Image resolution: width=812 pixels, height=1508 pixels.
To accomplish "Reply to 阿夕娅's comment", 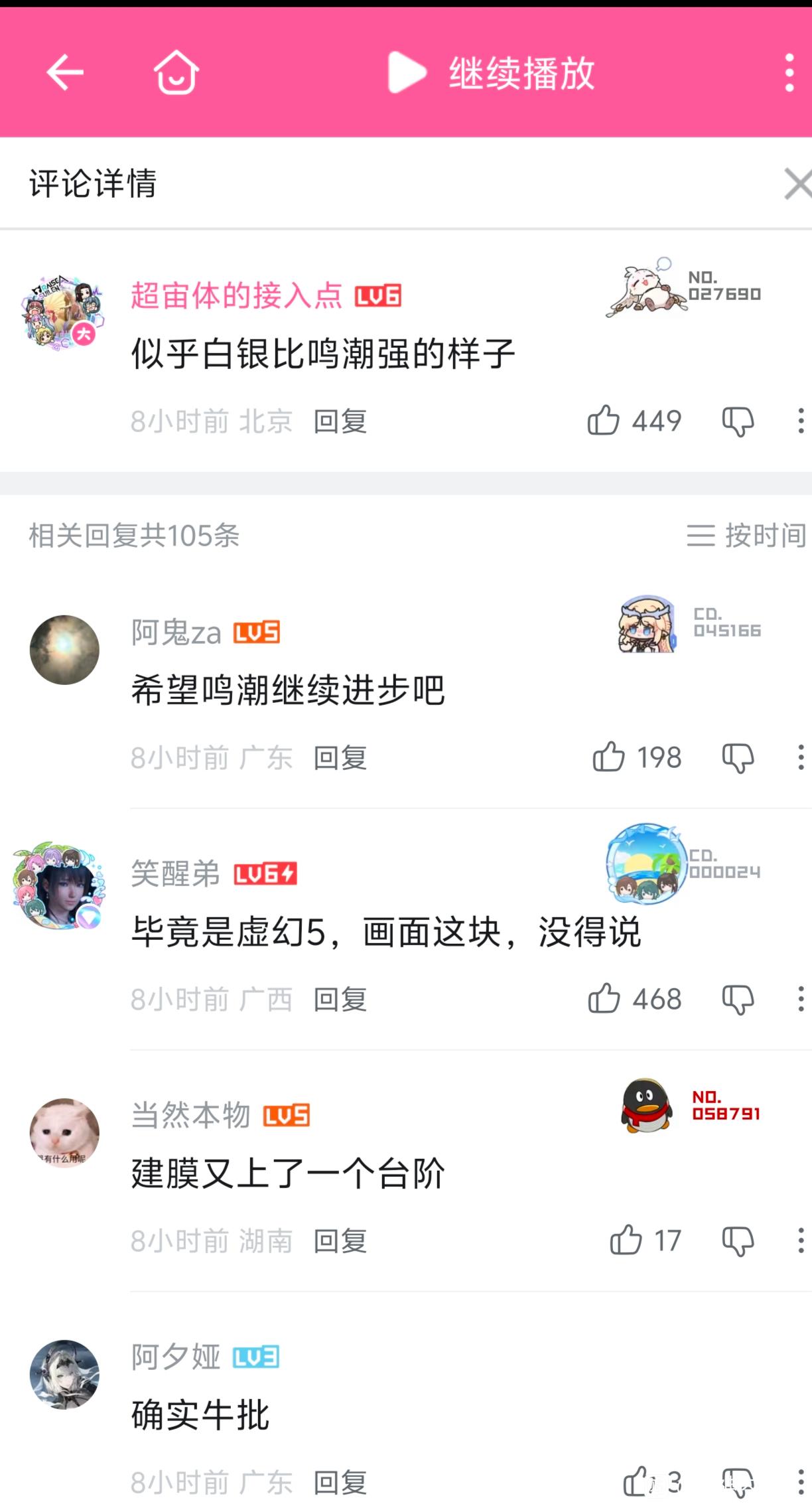I will click(340, 1482).
